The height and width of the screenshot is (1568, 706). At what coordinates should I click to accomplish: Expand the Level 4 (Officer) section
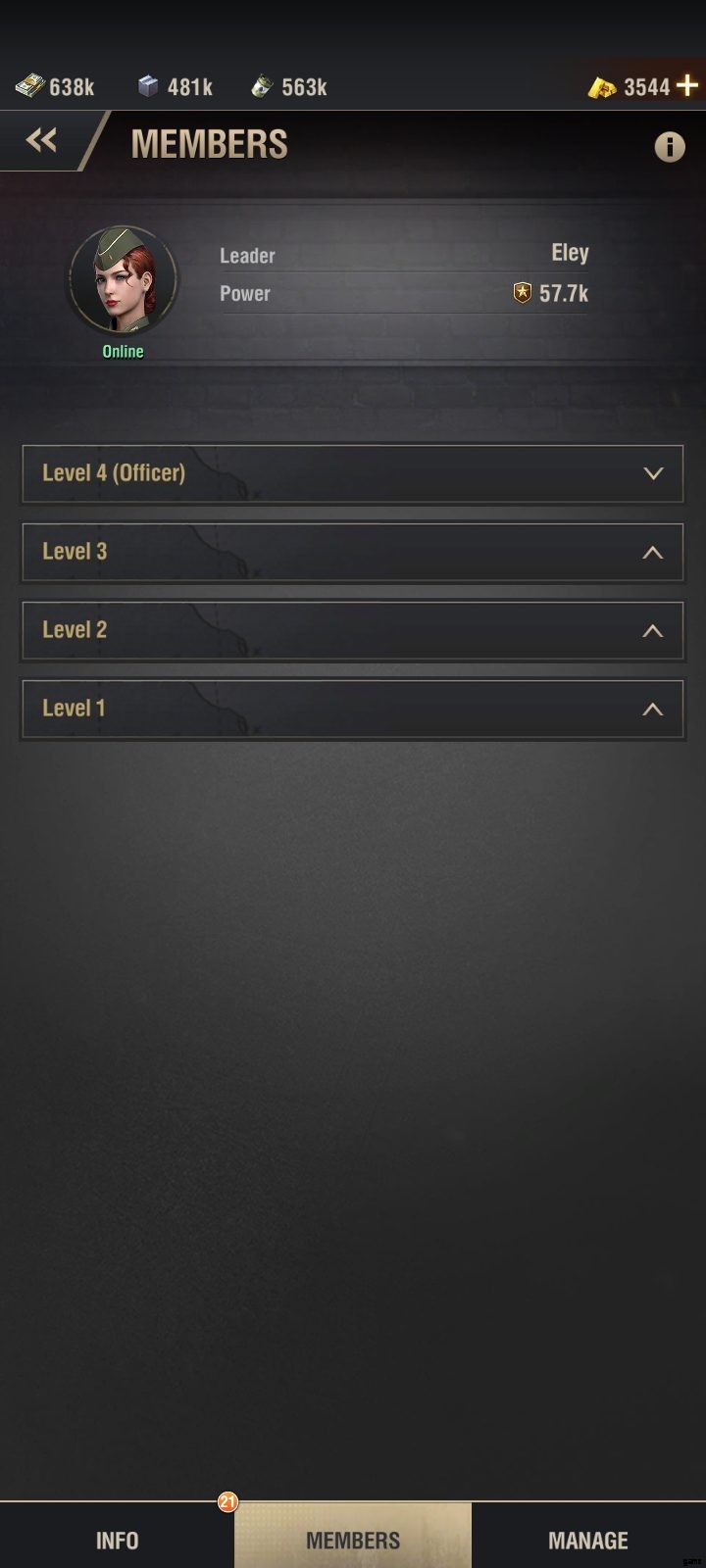click(352, 473)
